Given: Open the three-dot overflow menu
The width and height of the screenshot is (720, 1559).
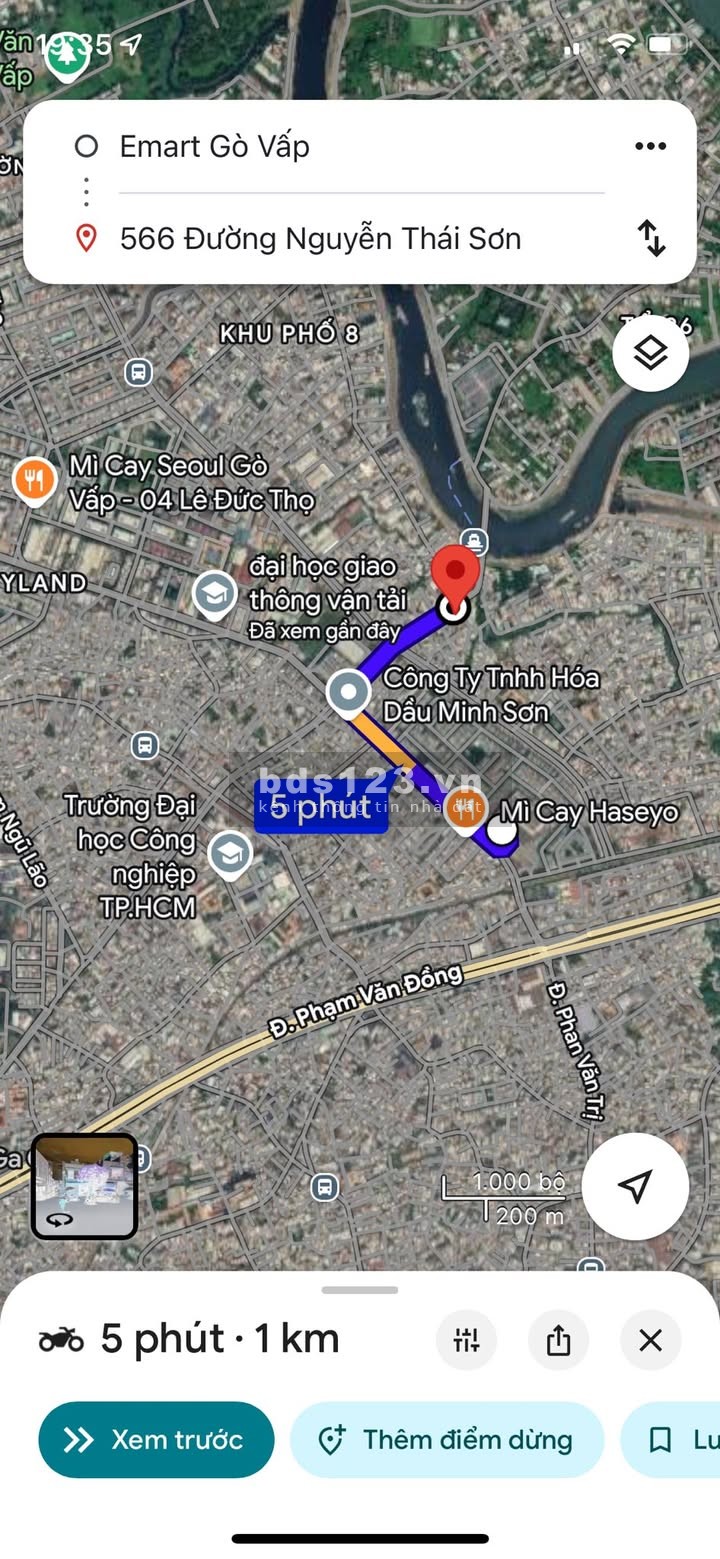Looking at the screenshot, I should (650, 147).
